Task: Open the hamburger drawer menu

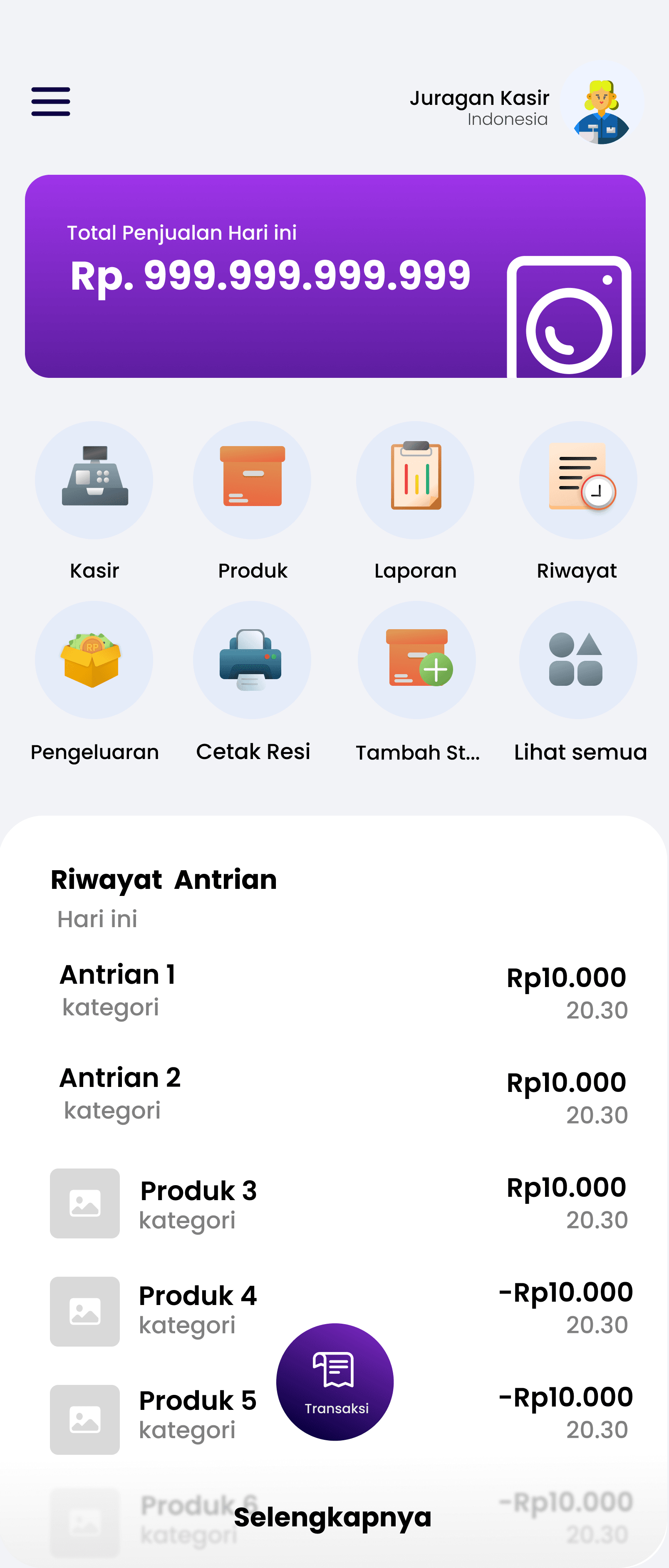Action: click(x=50, y=101)
